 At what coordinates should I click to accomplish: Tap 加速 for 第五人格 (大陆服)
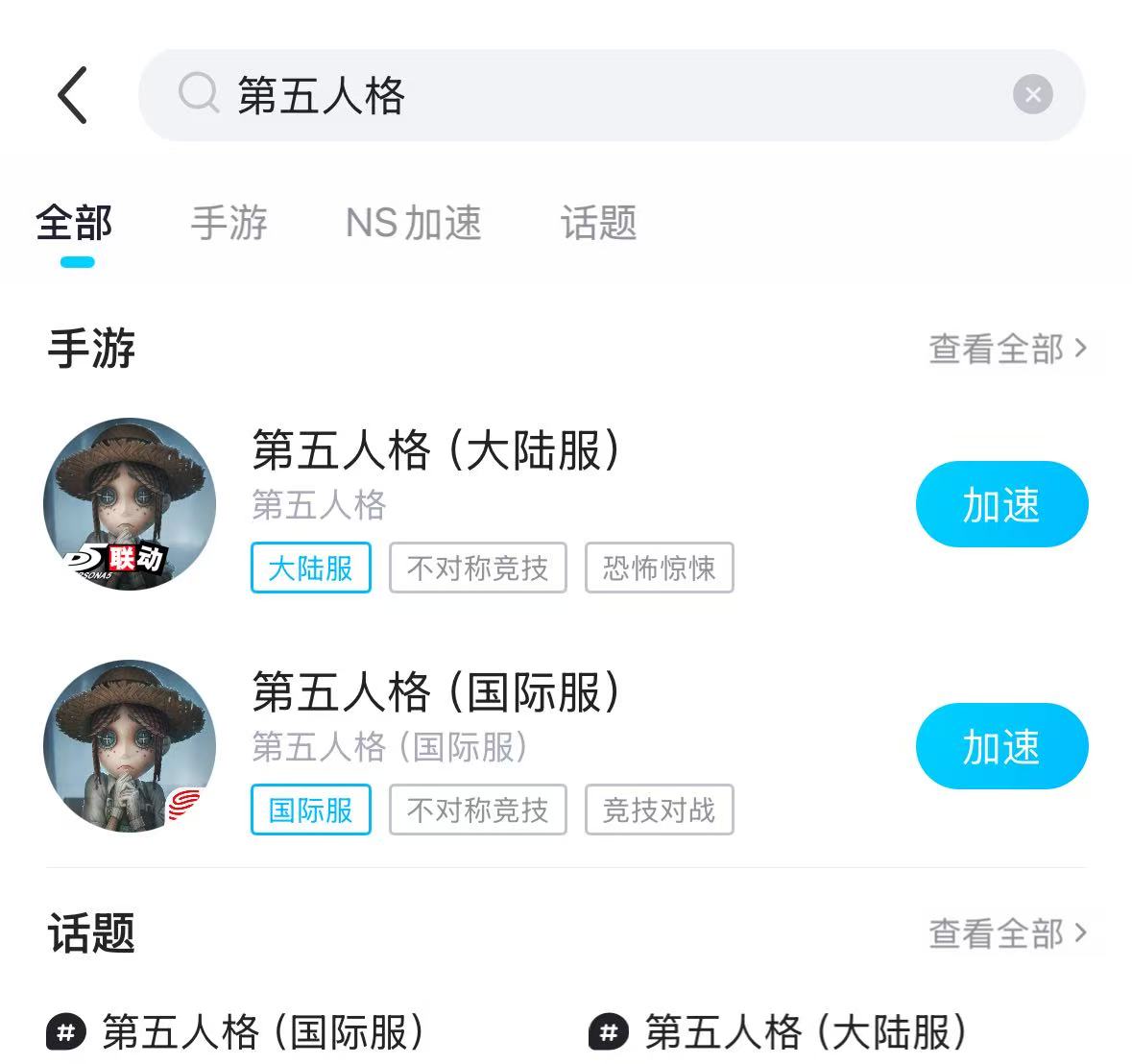[1001, 504]
